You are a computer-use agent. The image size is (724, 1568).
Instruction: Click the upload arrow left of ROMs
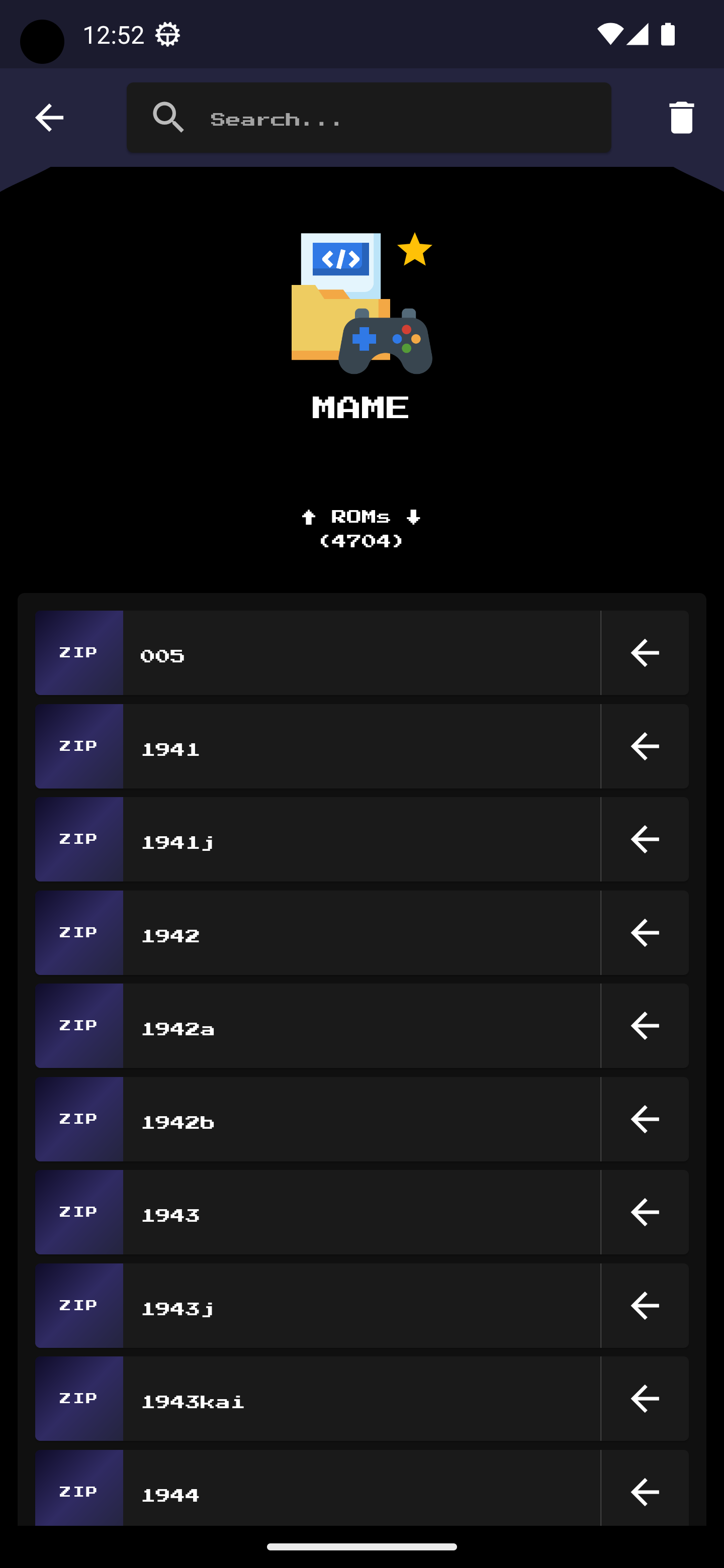309,517
